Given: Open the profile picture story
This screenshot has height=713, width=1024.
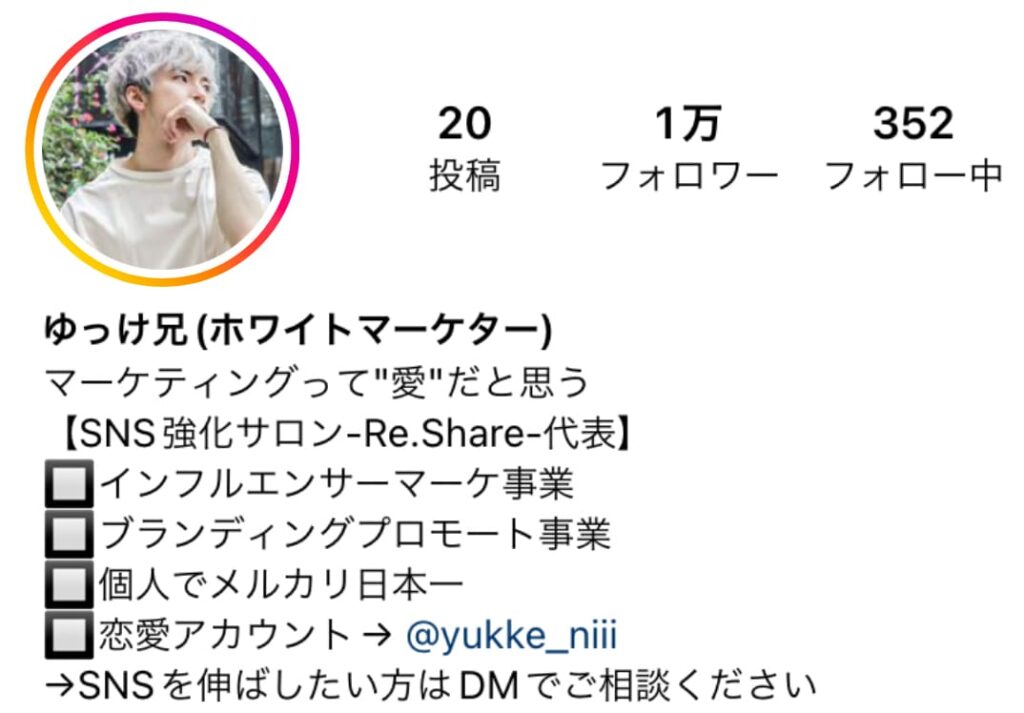Looking at the screenshot, I should point(161,149).
